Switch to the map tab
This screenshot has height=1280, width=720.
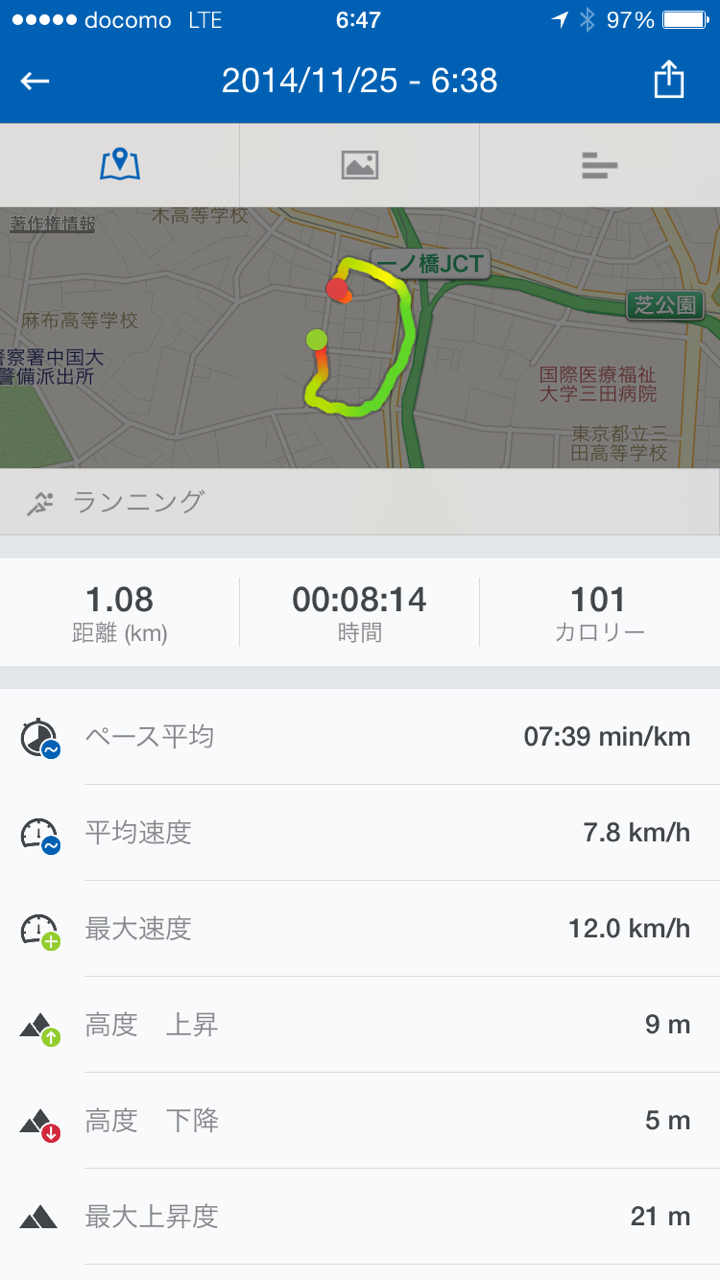coord(120,164)
